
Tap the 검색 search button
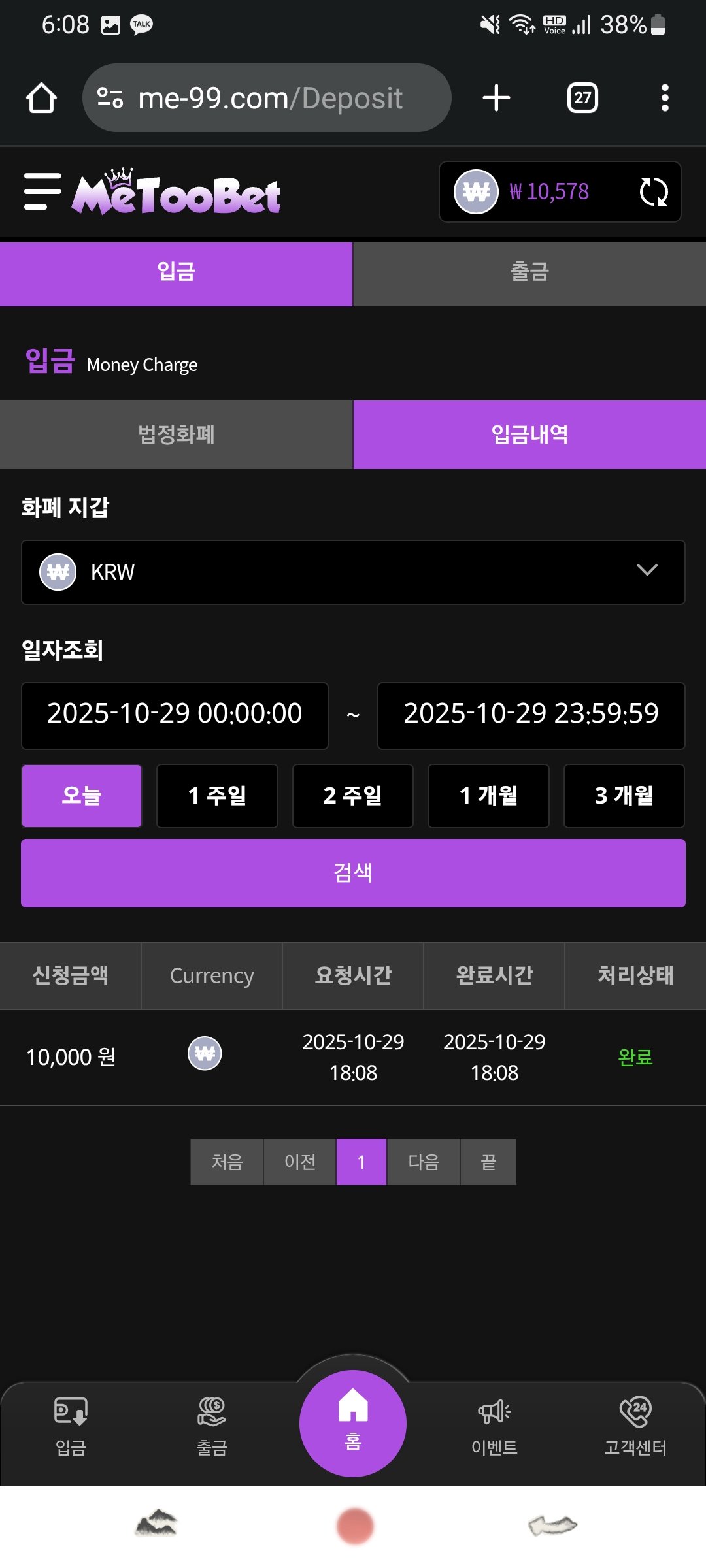[x=353, y=873]
